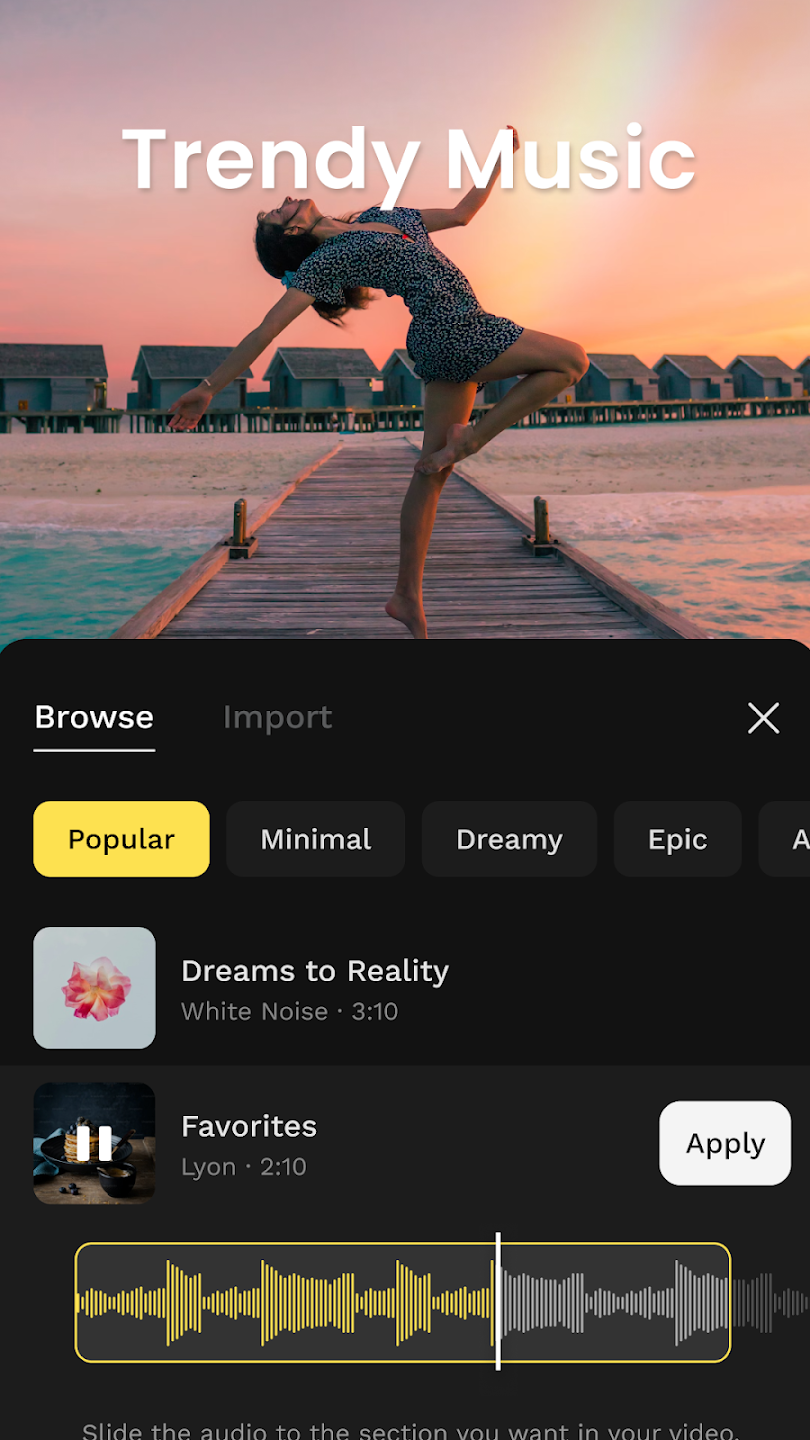Switch to the Import tab
This screenshot has height=1440, width=810.
pyautogui.click(x=277, y=717)
